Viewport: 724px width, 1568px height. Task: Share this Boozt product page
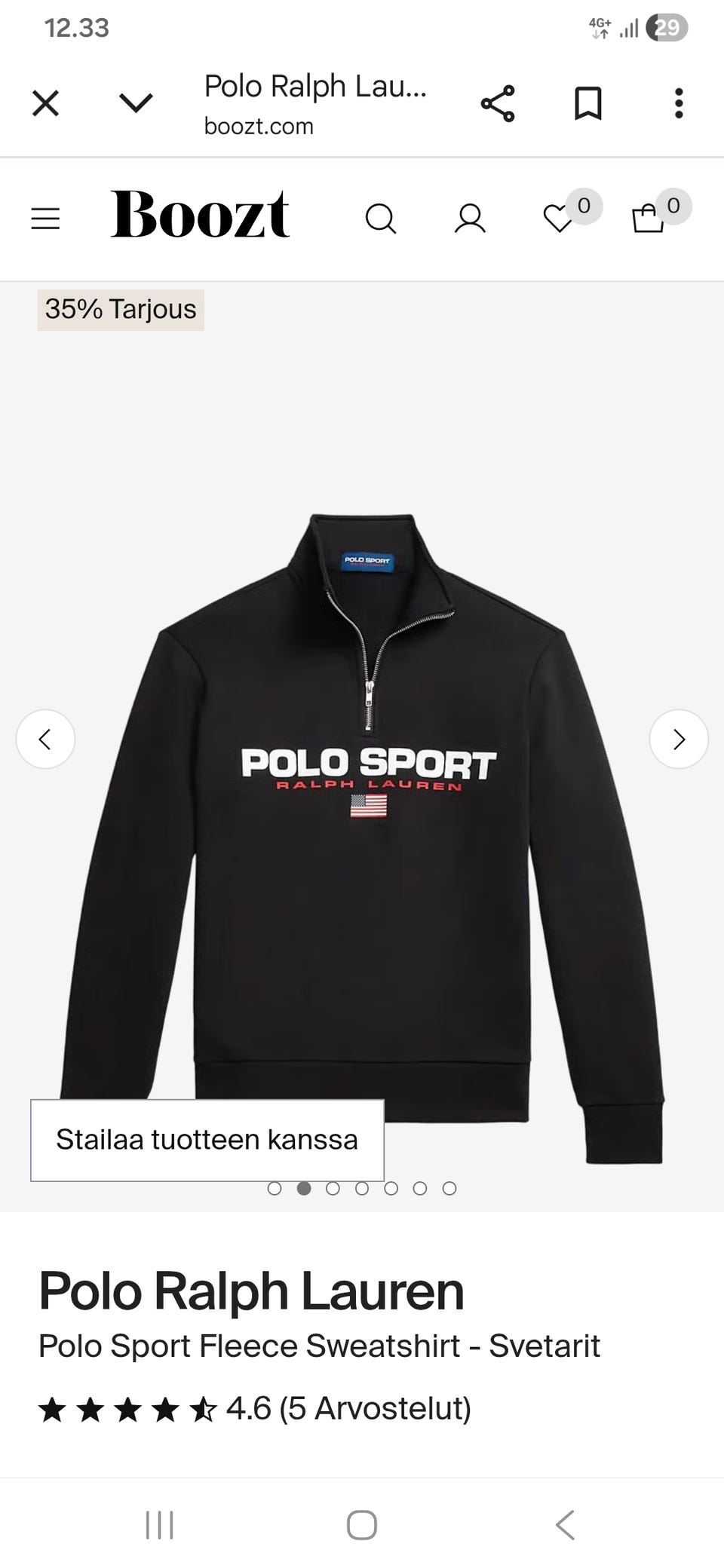[498, 103]
